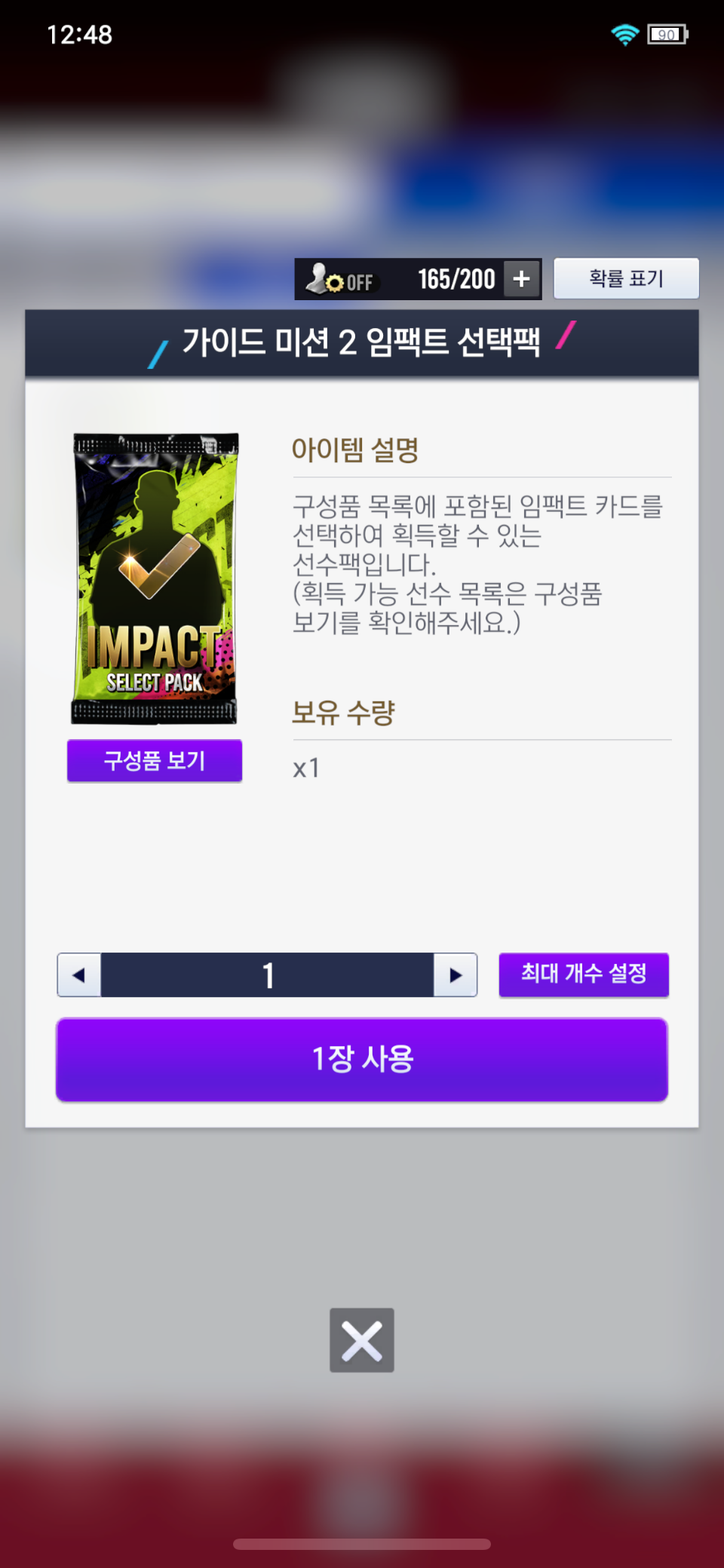Screen dimensions: 724x1568
Task: Use the pack with 1장 사용
Action: [x=362, y=1059]
